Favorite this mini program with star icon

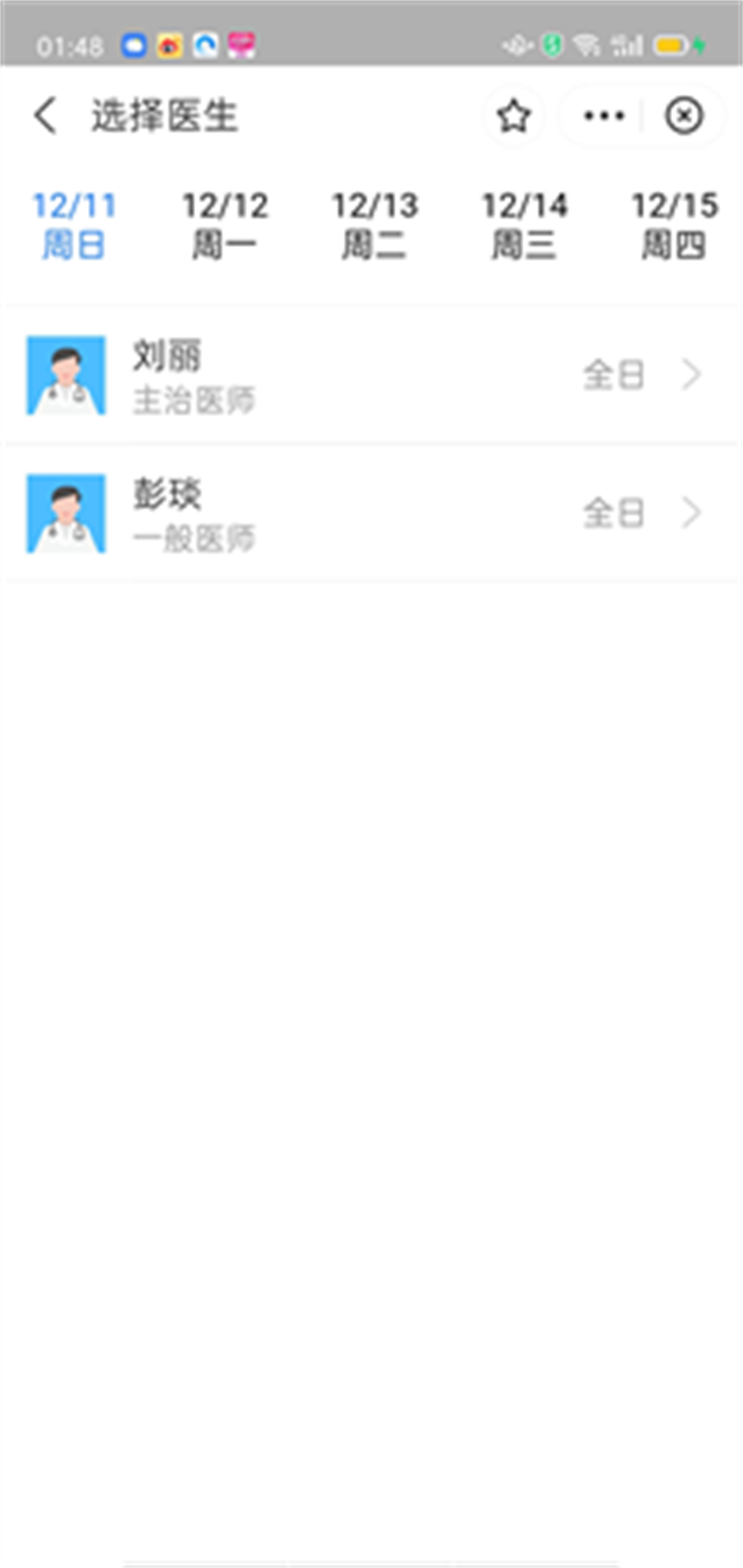point(513,116)
